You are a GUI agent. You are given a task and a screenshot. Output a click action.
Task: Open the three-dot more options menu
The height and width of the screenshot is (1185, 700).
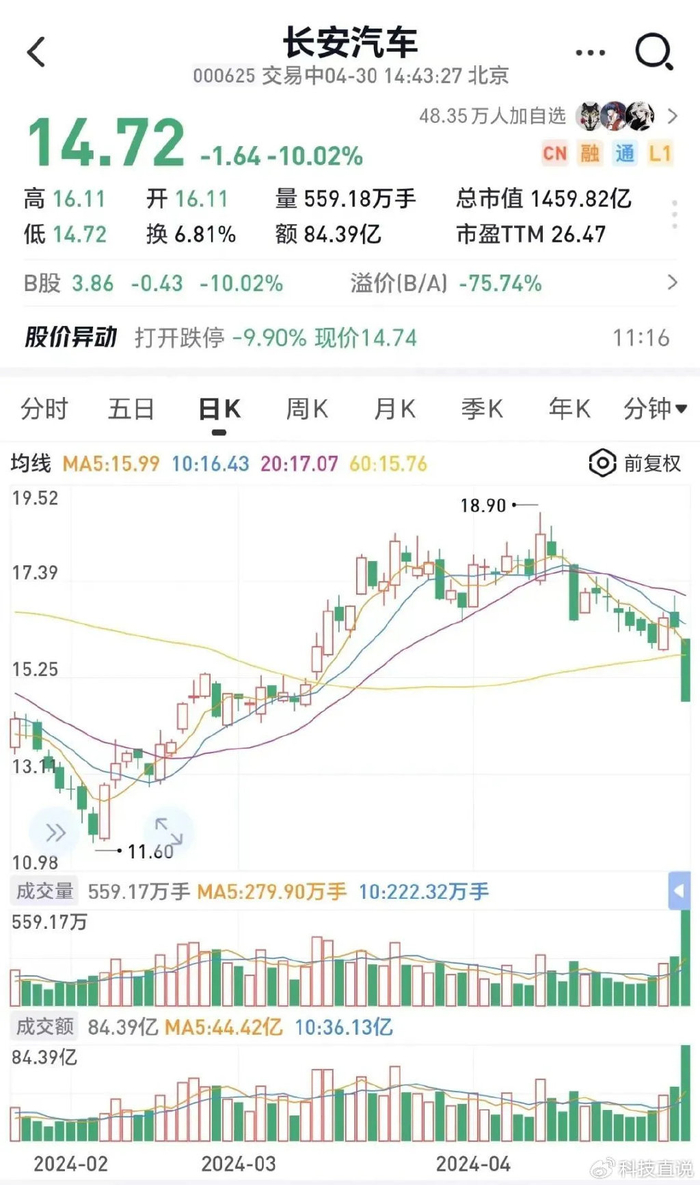pos(591,53)
